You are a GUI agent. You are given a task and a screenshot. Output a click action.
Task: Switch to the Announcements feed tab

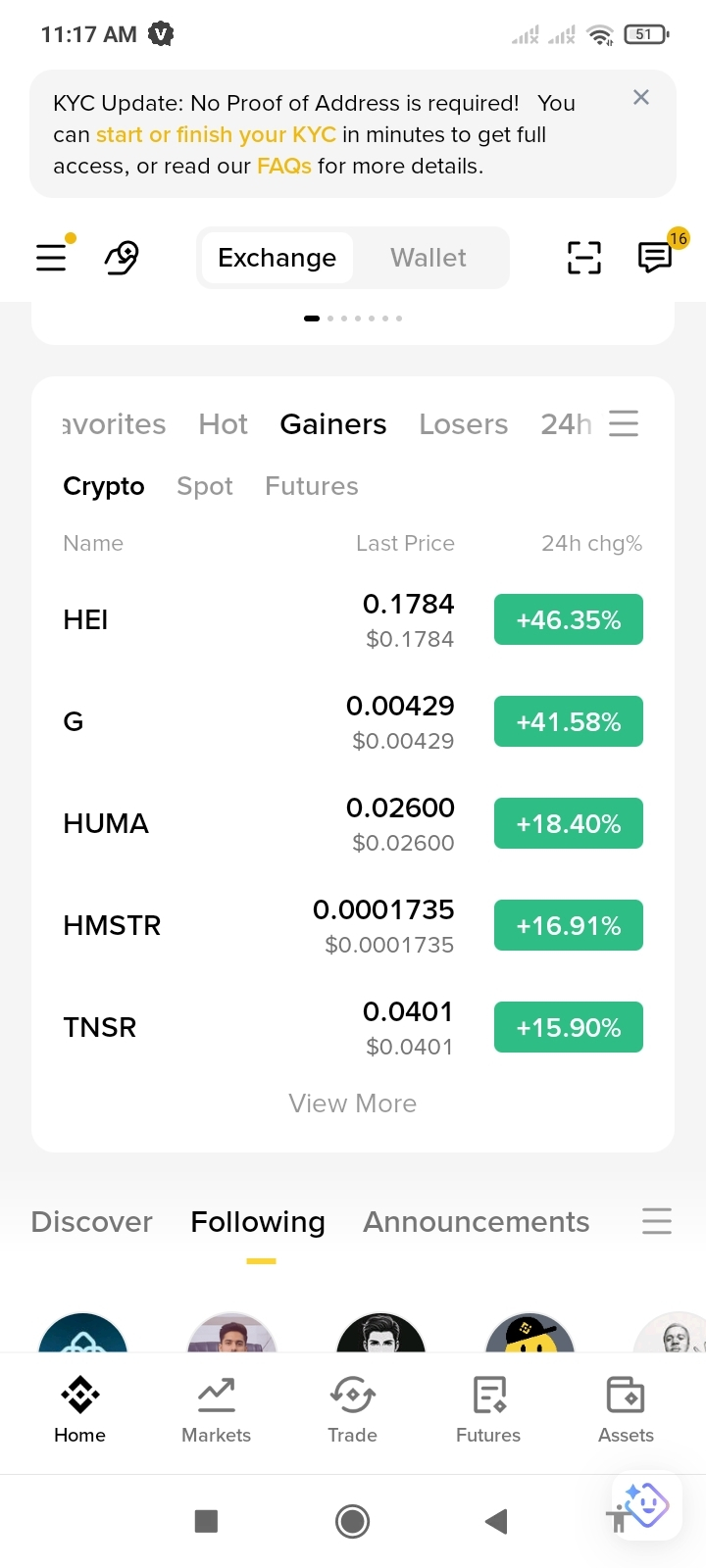point(477,1222)
